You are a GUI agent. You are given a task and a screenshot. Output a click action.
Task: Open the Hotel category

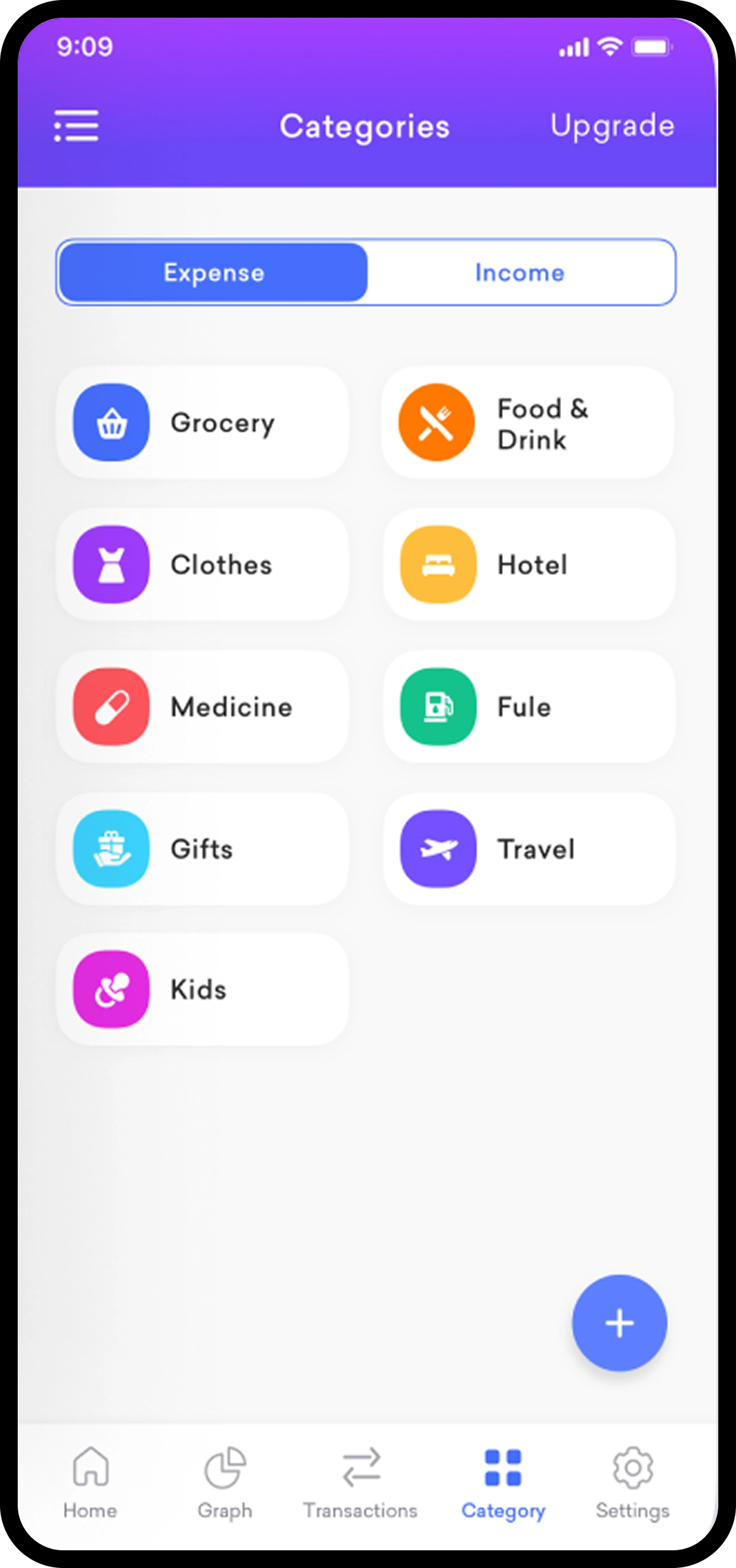[529, 565]
